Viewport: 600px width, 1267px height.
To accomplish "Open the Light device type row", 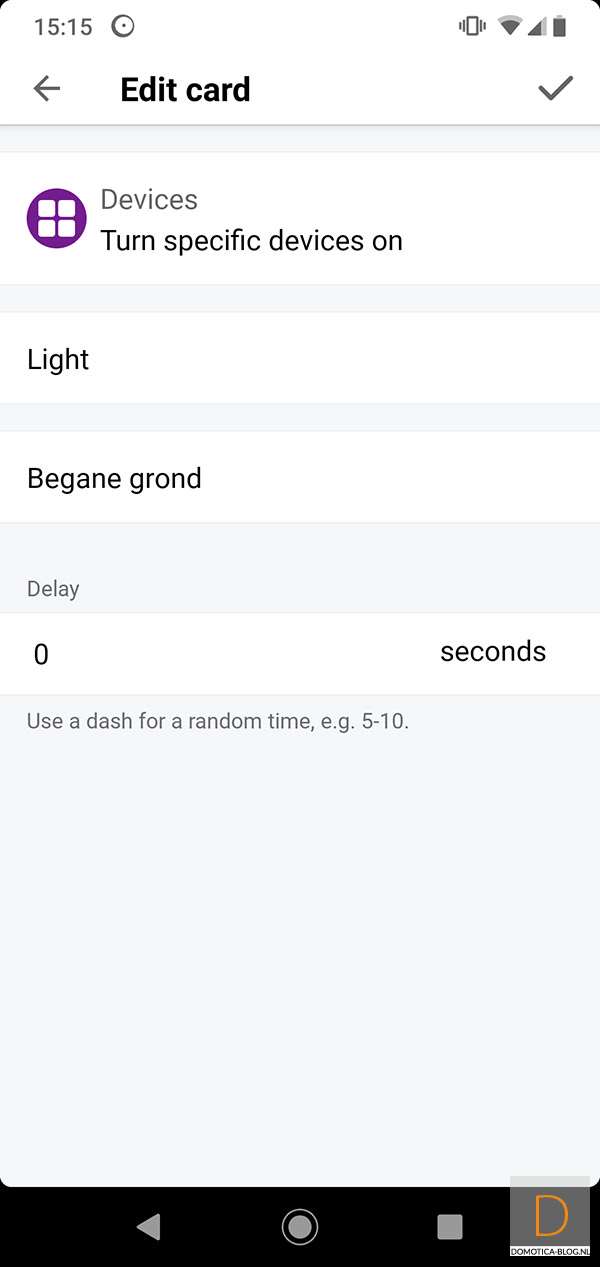I will (x=300, y=359).
